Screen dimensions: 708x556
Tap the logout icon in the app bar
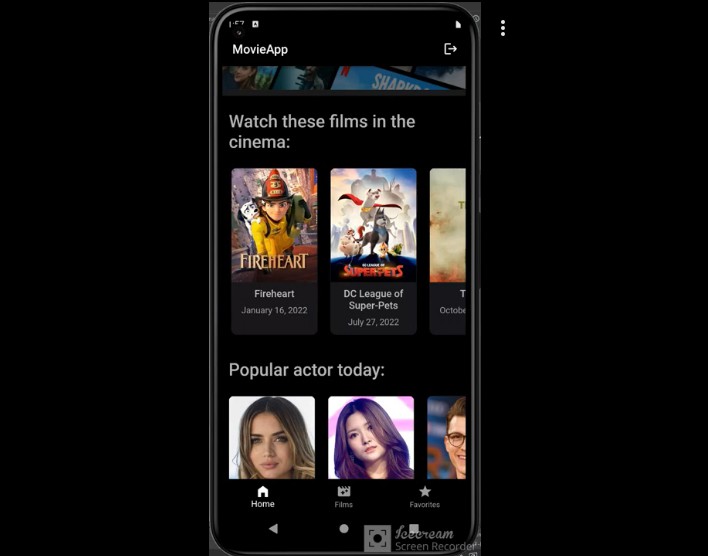(x=450, y=49)
